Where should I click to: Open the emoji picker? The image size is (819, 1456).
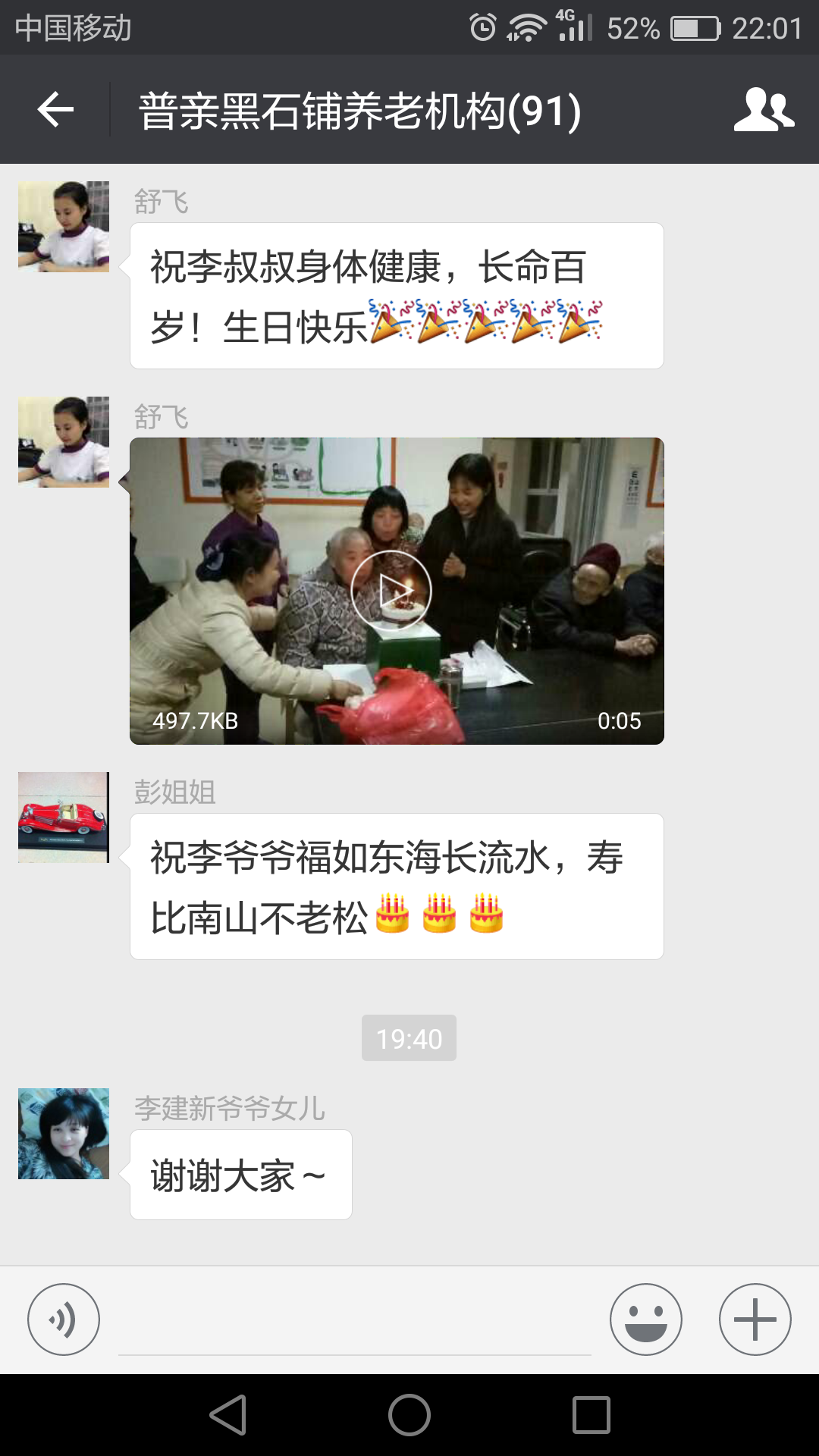point(646,1319)
